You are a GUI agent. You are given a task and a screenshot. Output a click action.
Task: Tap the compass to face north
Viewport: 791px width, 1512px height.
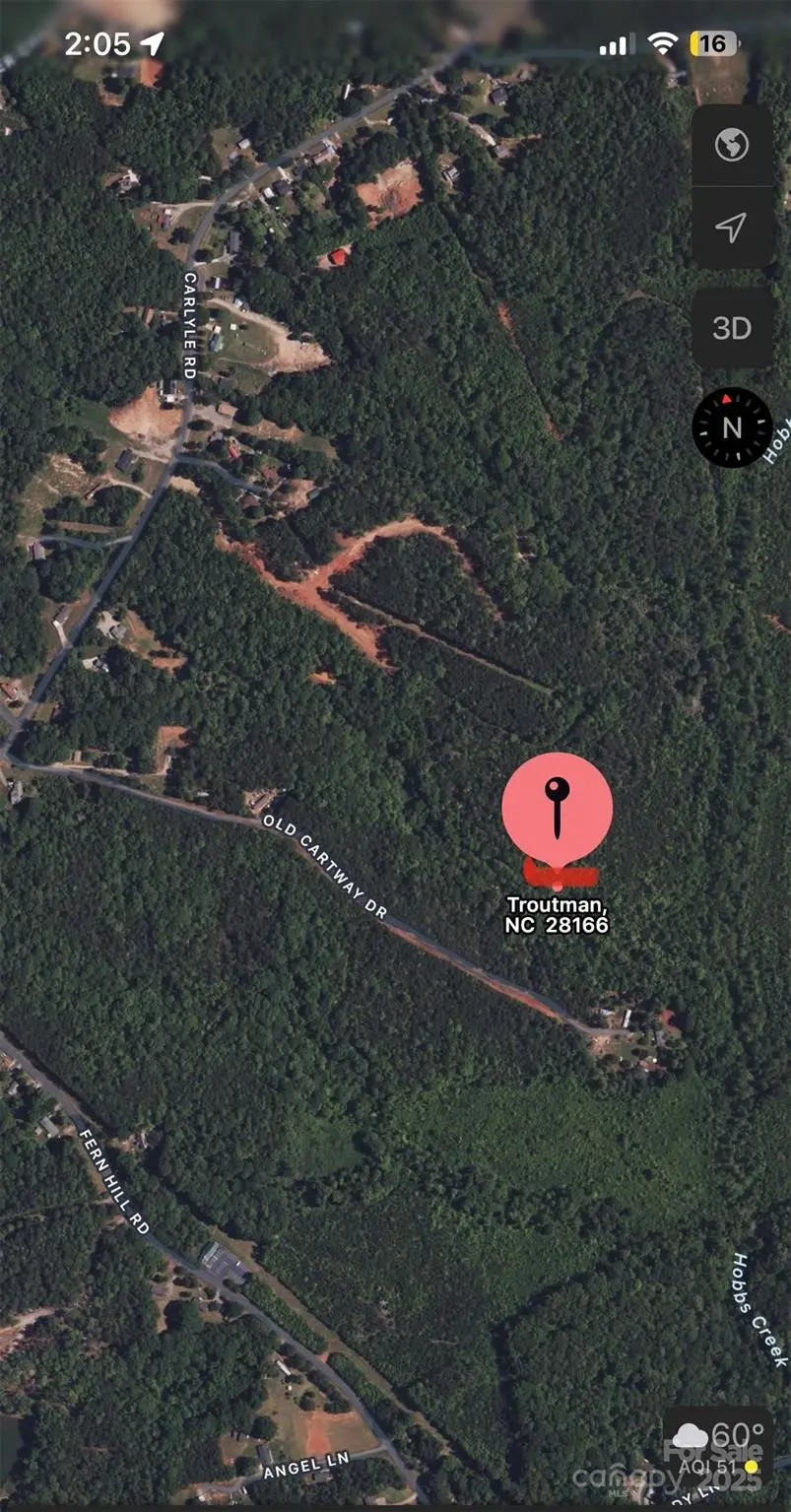[732, 427]
